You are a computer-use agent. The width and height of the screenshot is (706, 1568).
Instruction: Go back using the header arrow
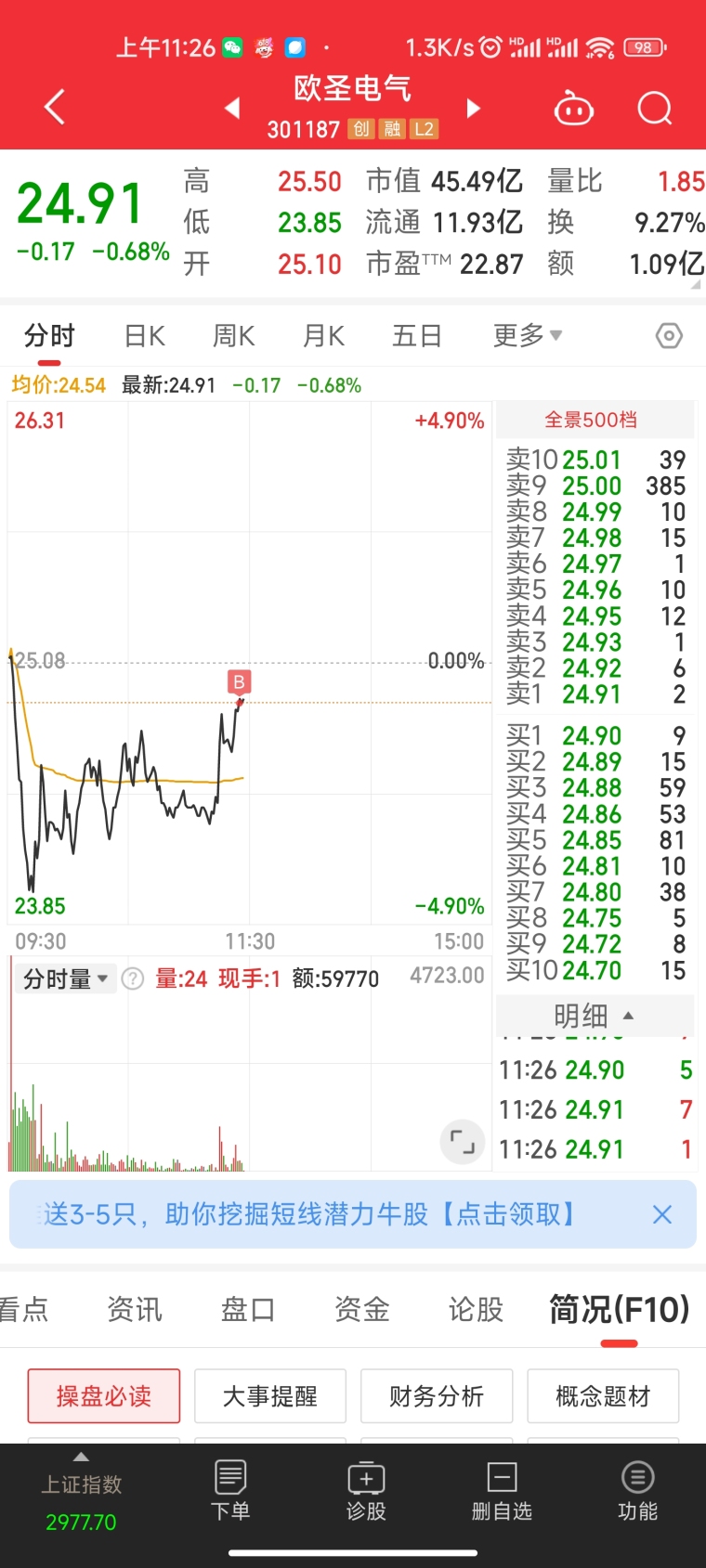click(x=55, y=108)
